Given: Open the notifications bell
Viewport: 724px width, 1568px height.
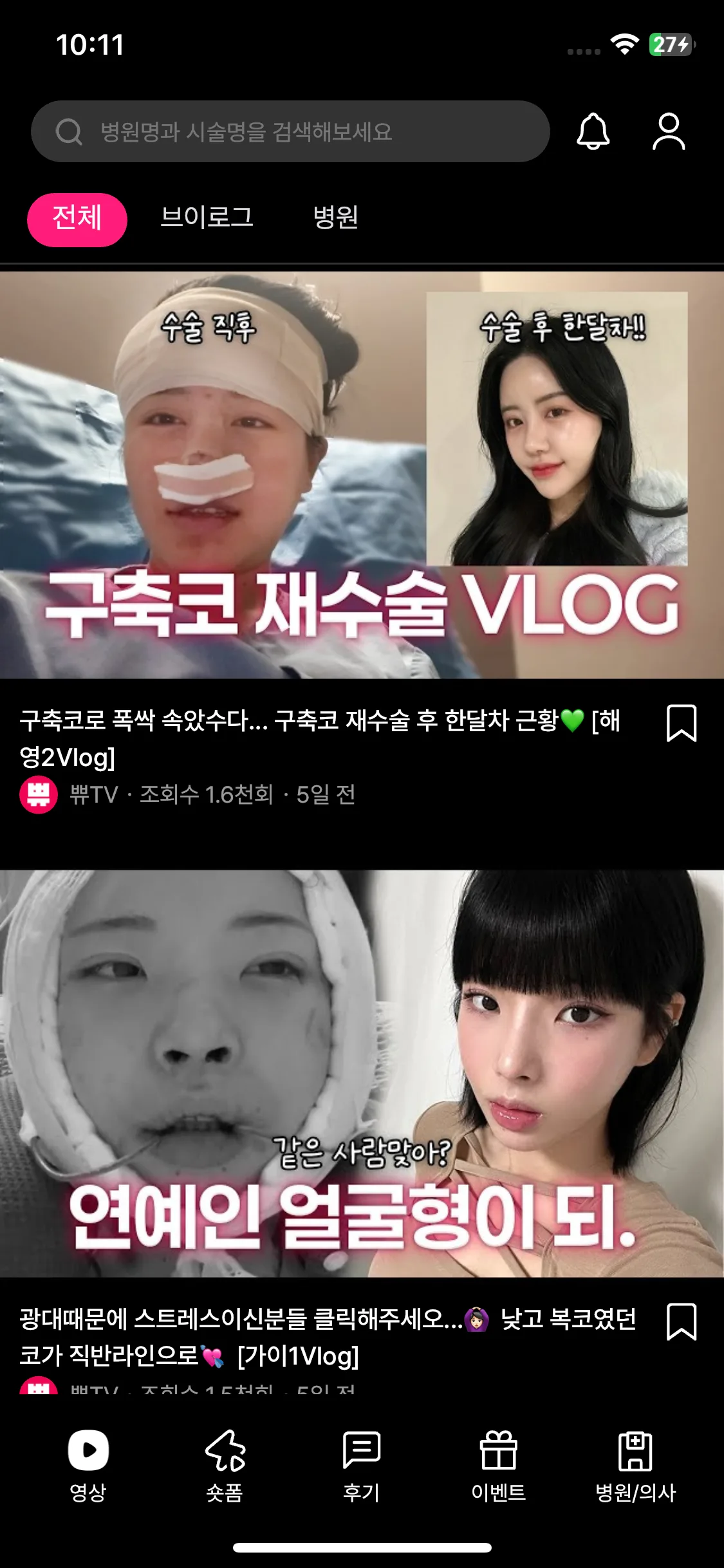Looking at the screenshot, I should 593,131.
